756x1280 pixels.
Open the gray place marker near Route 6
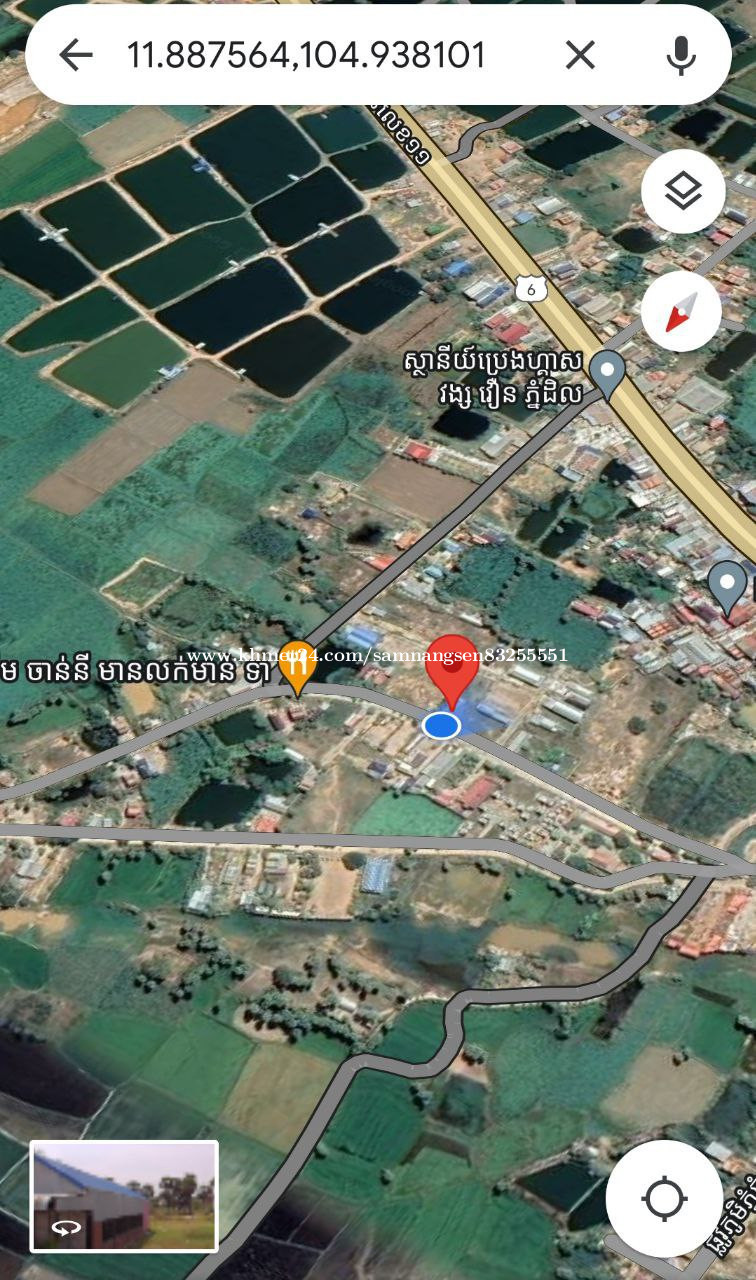point(607,373)
